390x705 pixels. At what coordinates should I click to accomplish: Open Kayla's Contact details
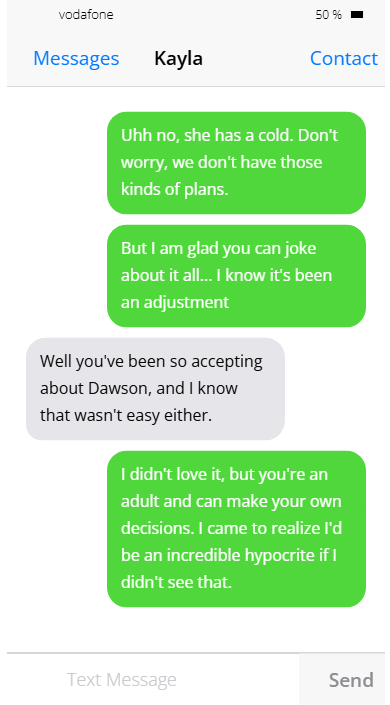[x=344, y=58]
